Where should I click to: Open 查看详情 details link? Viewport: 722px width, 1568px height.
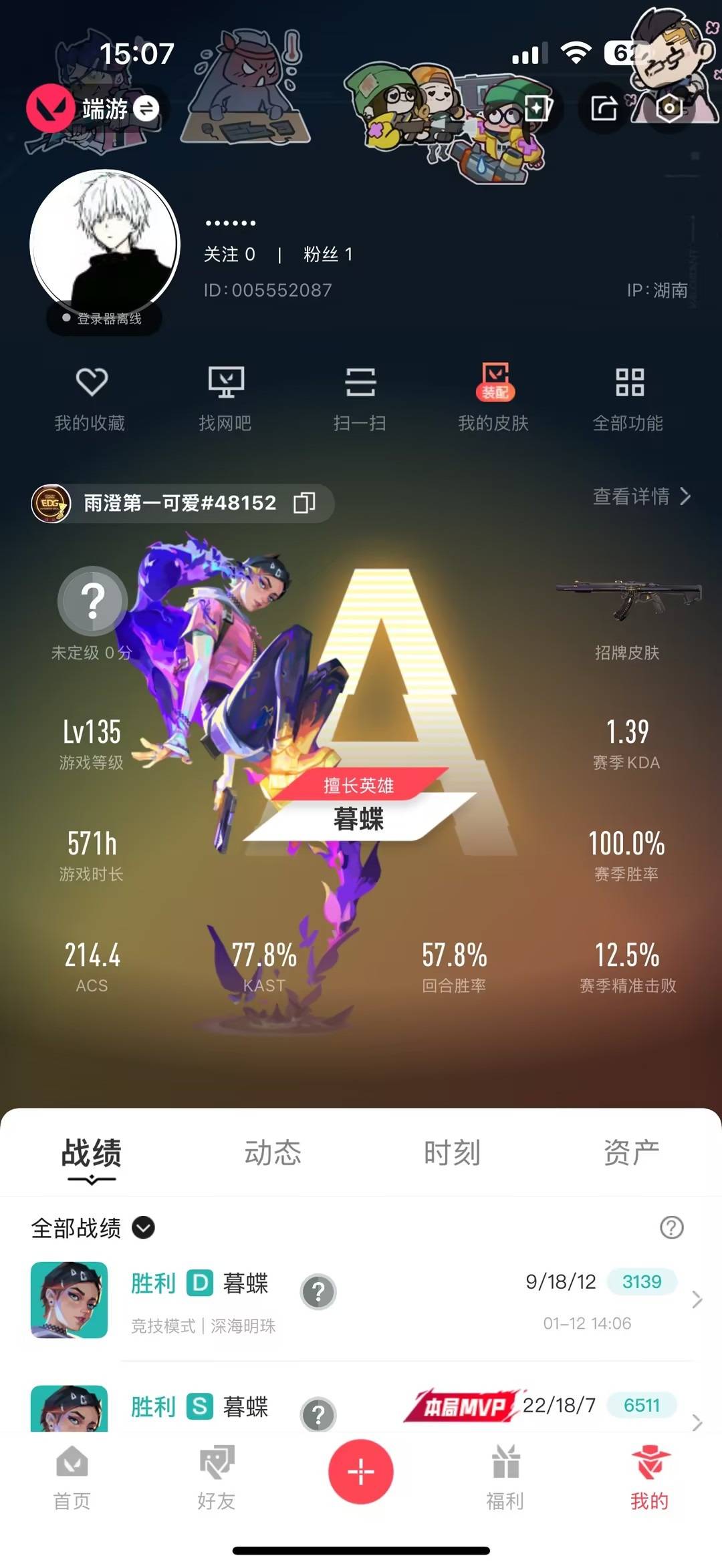[x=641, y=496]
